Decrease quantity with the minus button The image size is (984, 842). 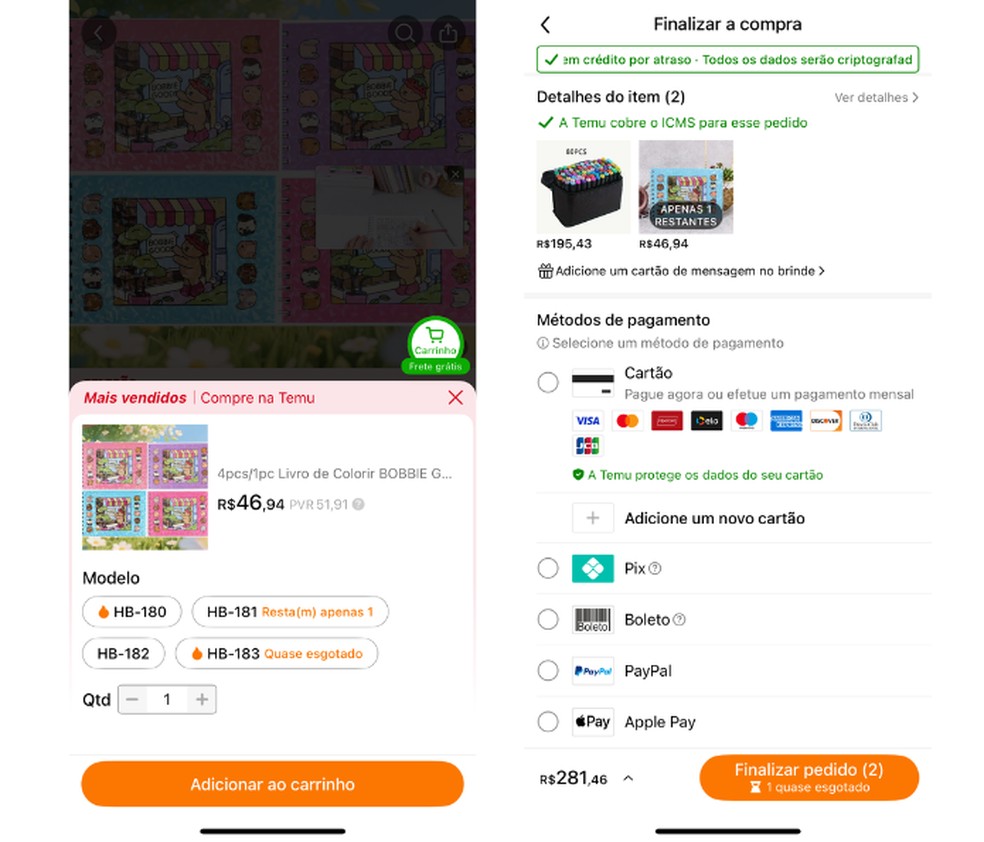[x=133, y=700]
